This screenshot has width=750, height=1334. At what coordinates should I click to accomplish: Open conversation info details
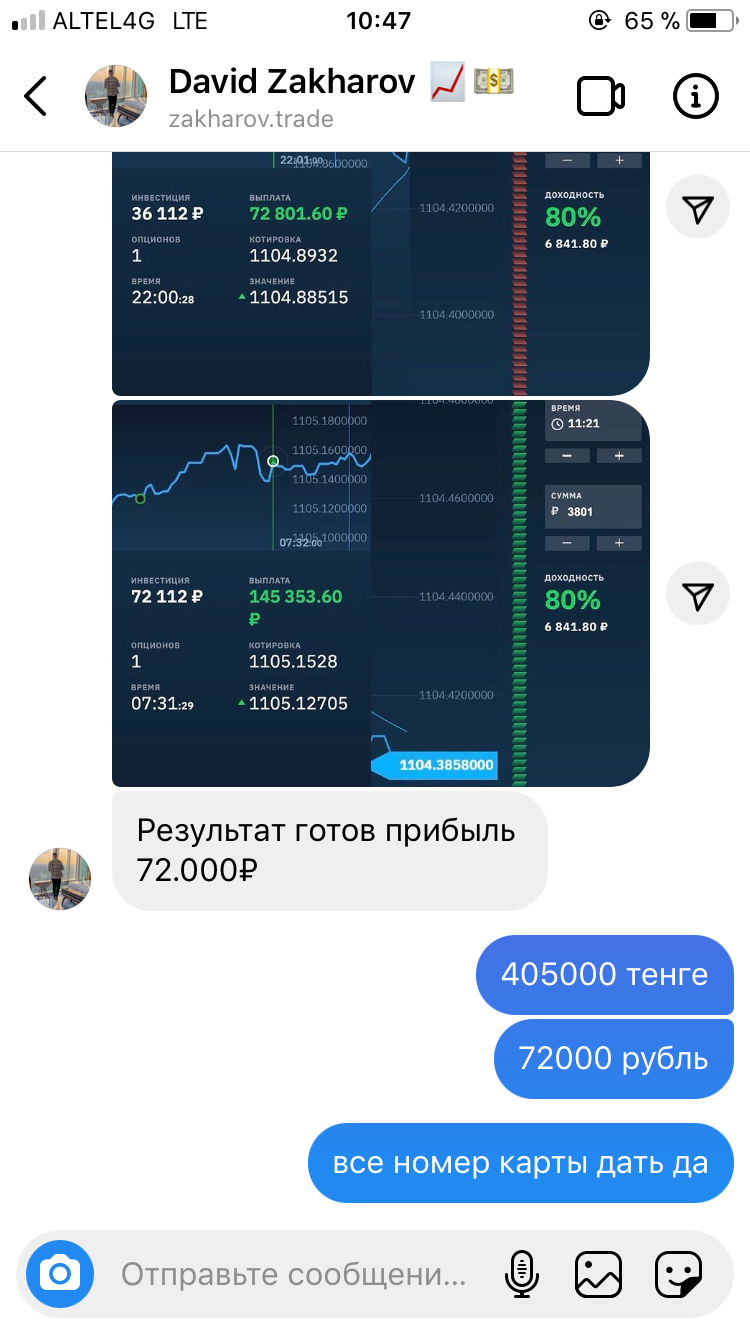(x=696, y=96)
